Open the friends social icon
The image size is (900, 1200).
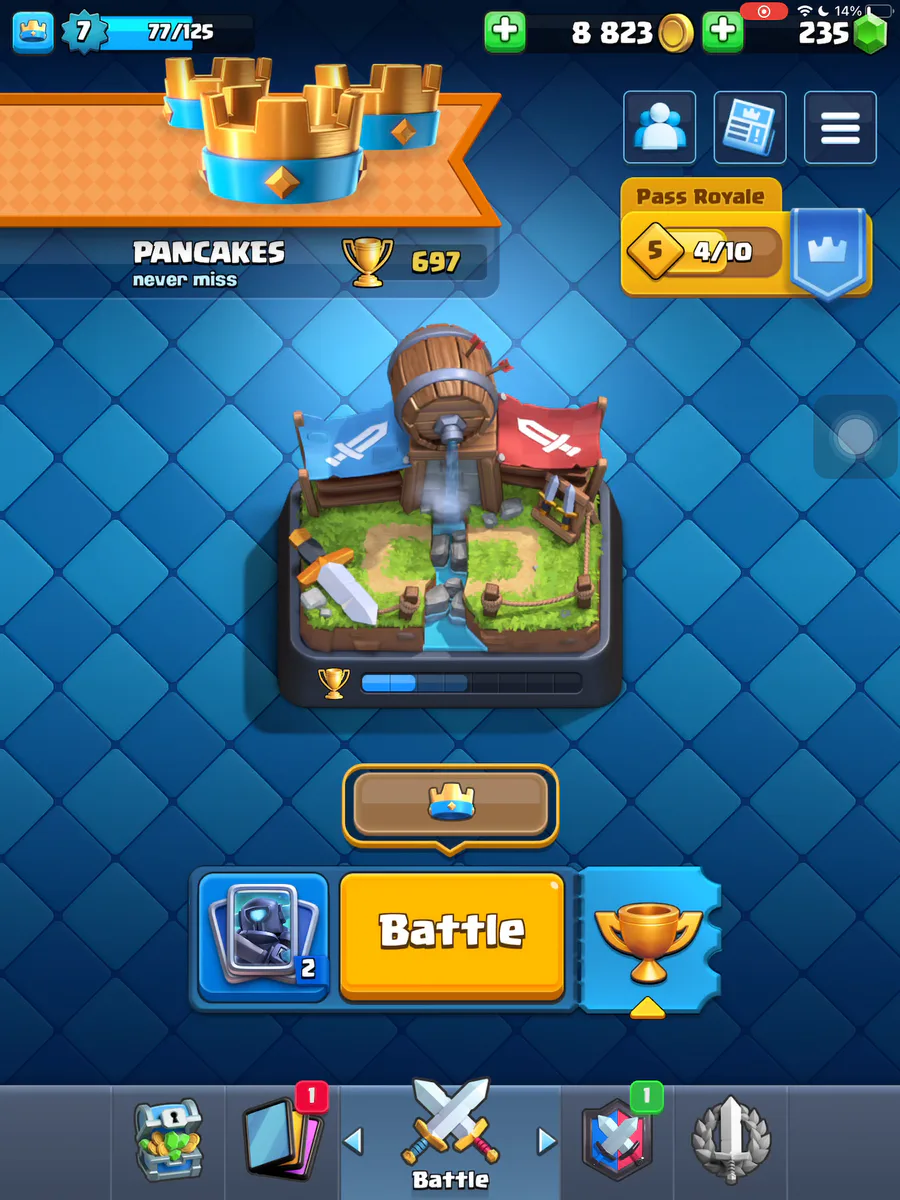click(660, 127)
